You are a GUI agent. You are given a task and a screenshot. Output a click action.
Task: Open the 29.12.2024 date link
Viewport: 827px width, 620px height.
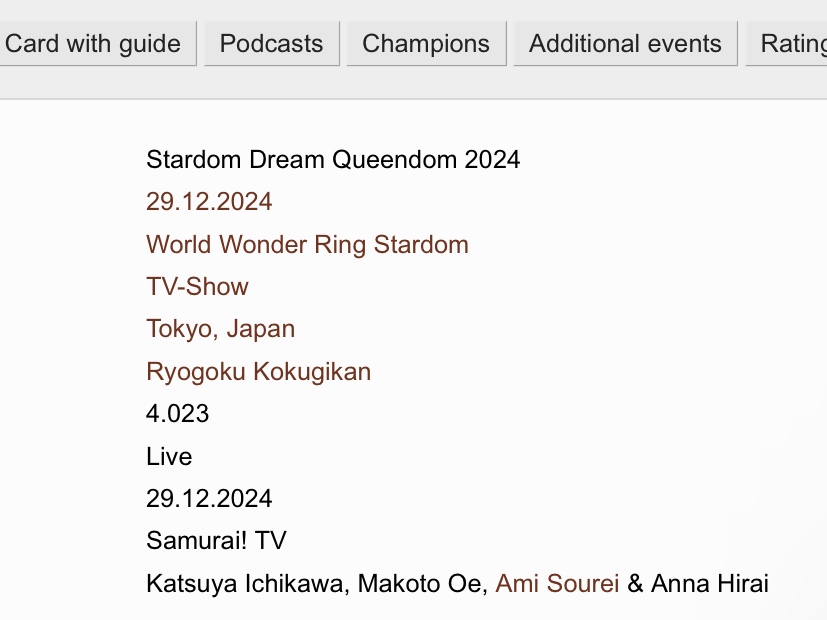(209, 202)
